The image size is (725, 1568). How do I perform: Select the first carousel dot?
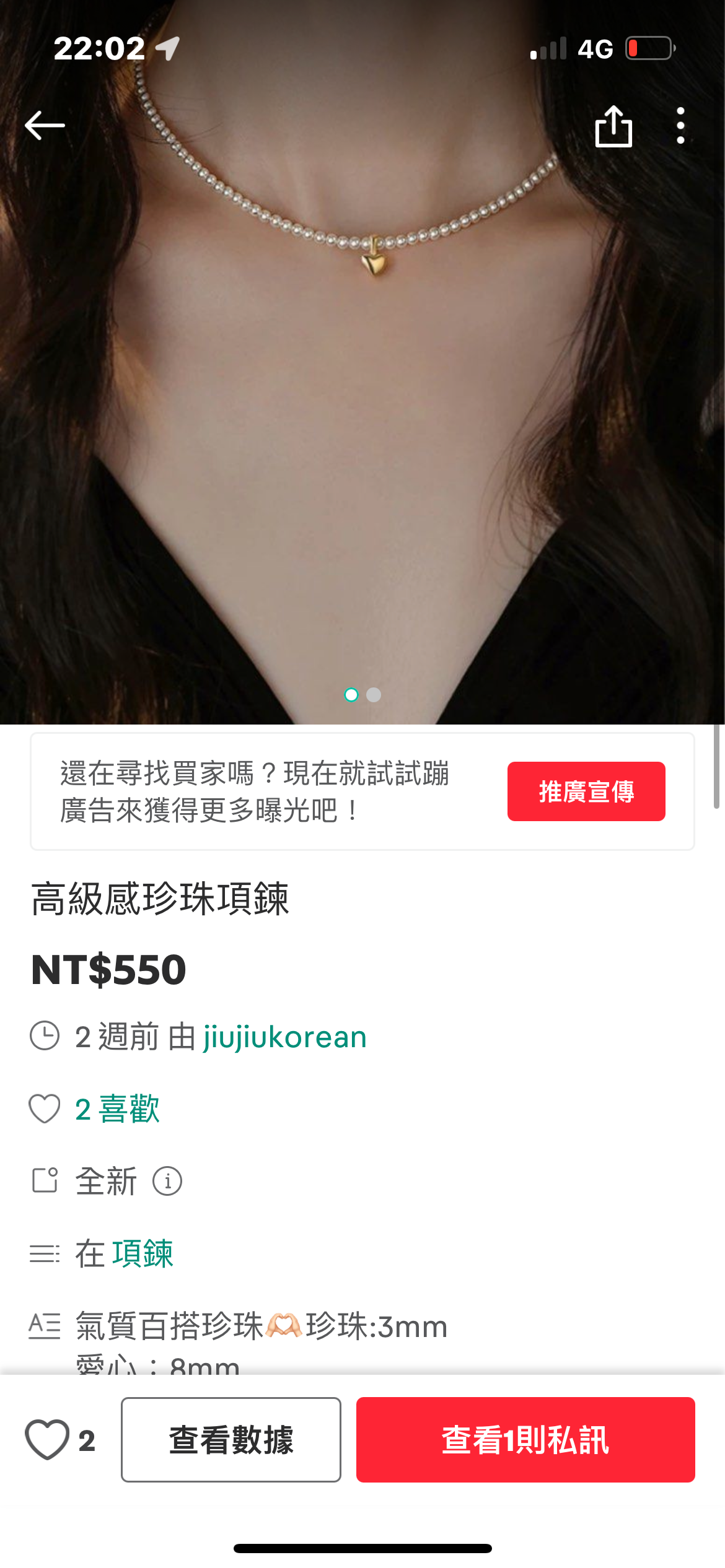(x=351, y=695)
